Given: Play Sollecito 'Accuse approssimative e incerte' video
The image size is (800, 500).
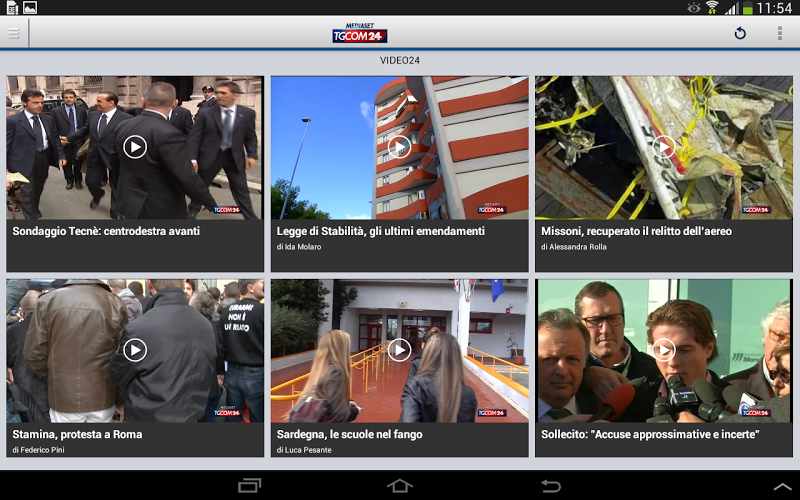Looking at the screenshot, I should point(664,350).
